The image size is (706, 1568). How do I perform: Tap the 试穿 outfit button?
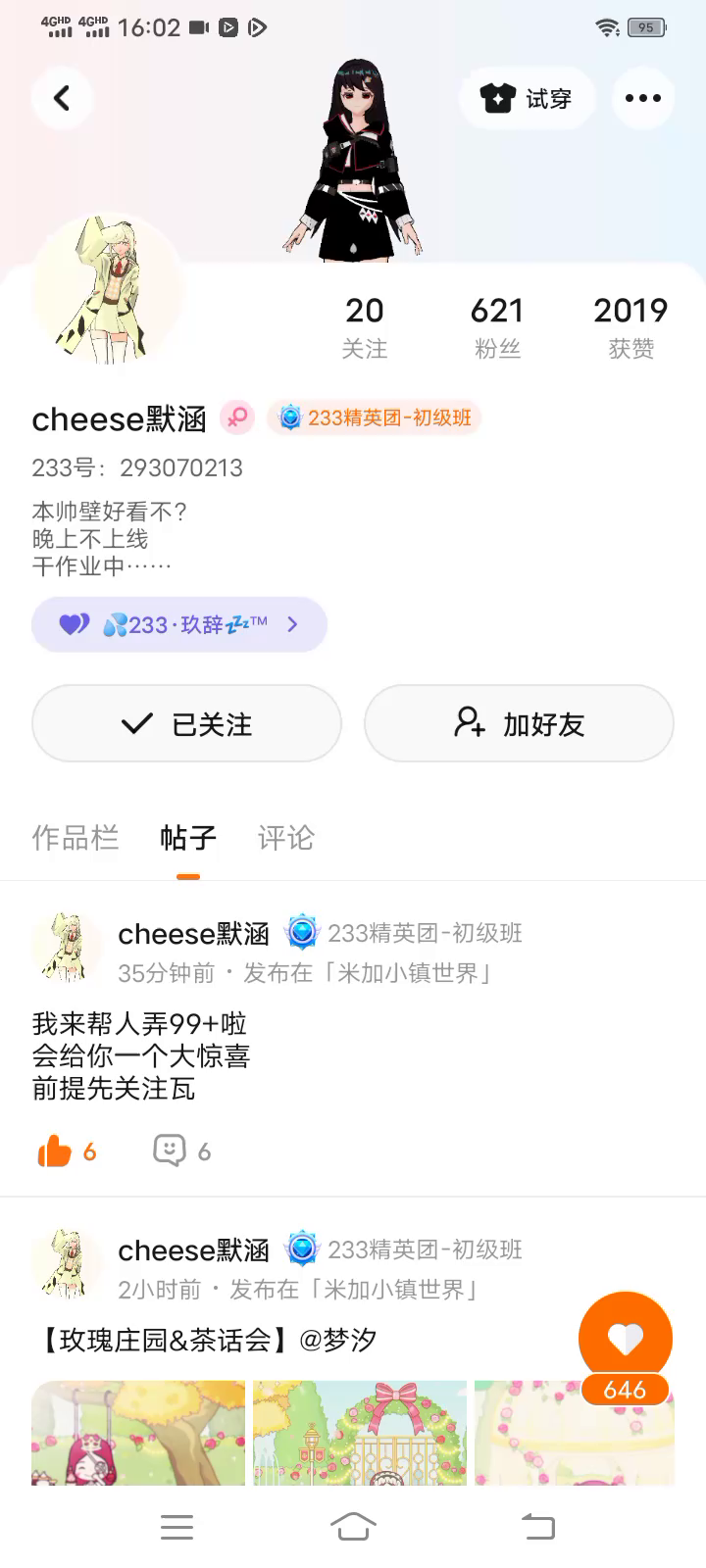pos(527,98)
